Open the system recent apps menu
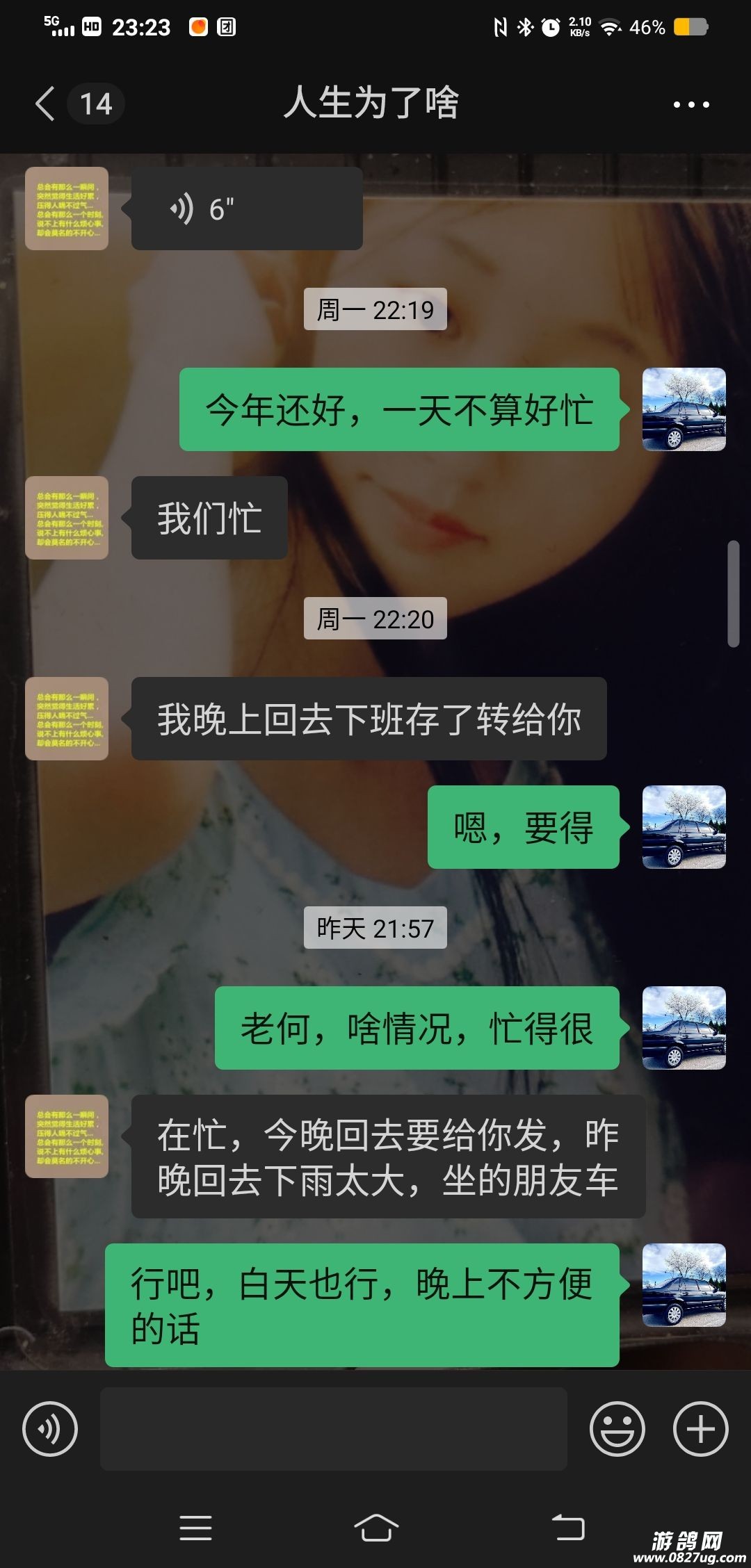 click(195, 1528)
